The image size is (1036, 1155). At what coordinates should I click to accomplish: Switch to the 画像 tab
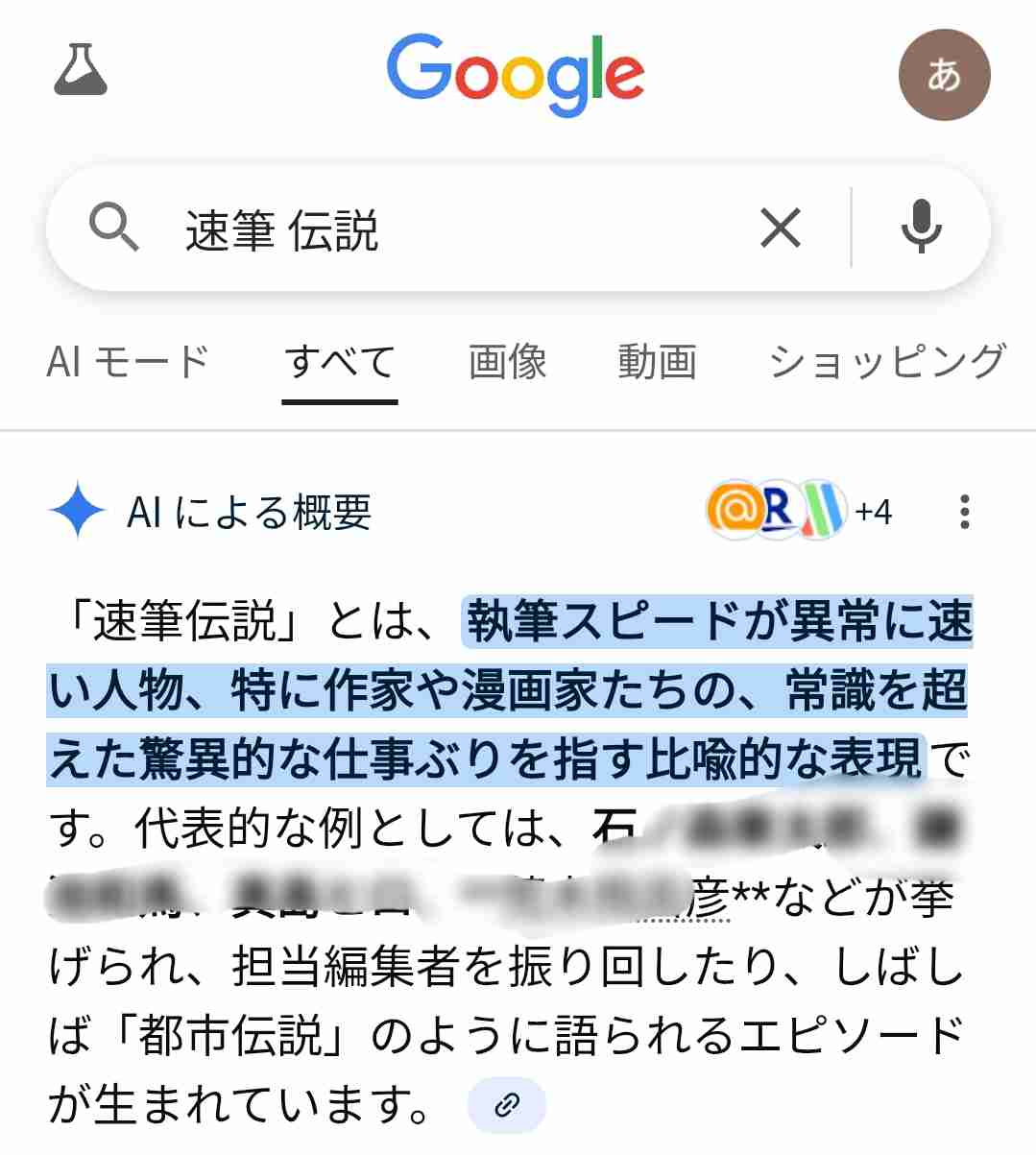[507, 362]
